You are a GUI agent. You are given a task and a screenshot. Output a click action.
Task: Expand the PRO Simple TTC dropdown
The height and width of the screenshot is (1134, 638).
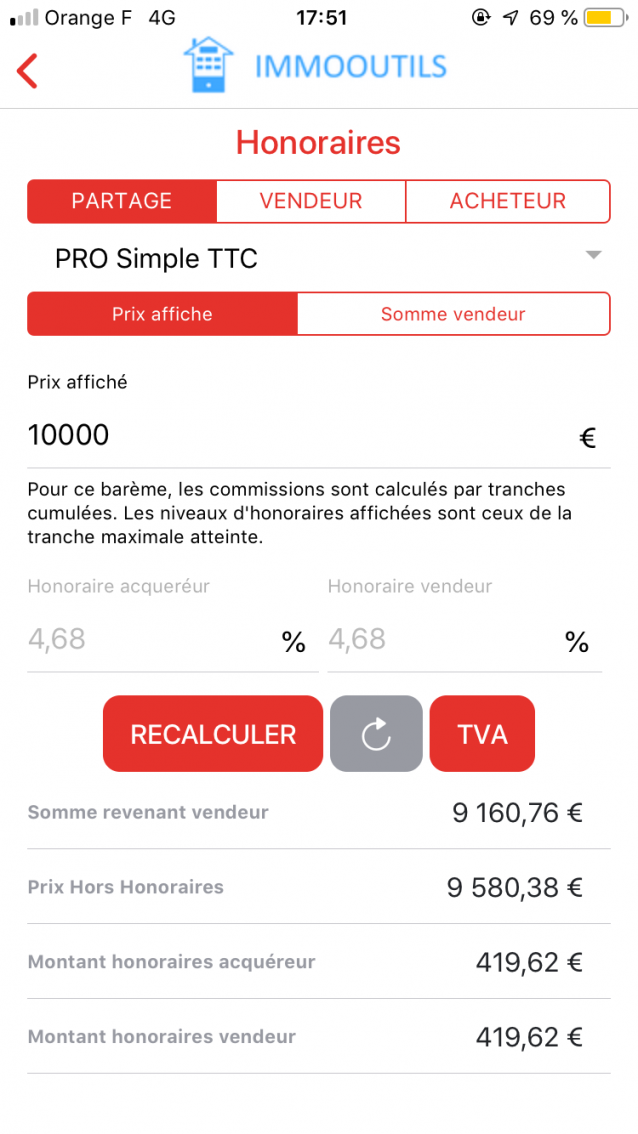(318, 259)
